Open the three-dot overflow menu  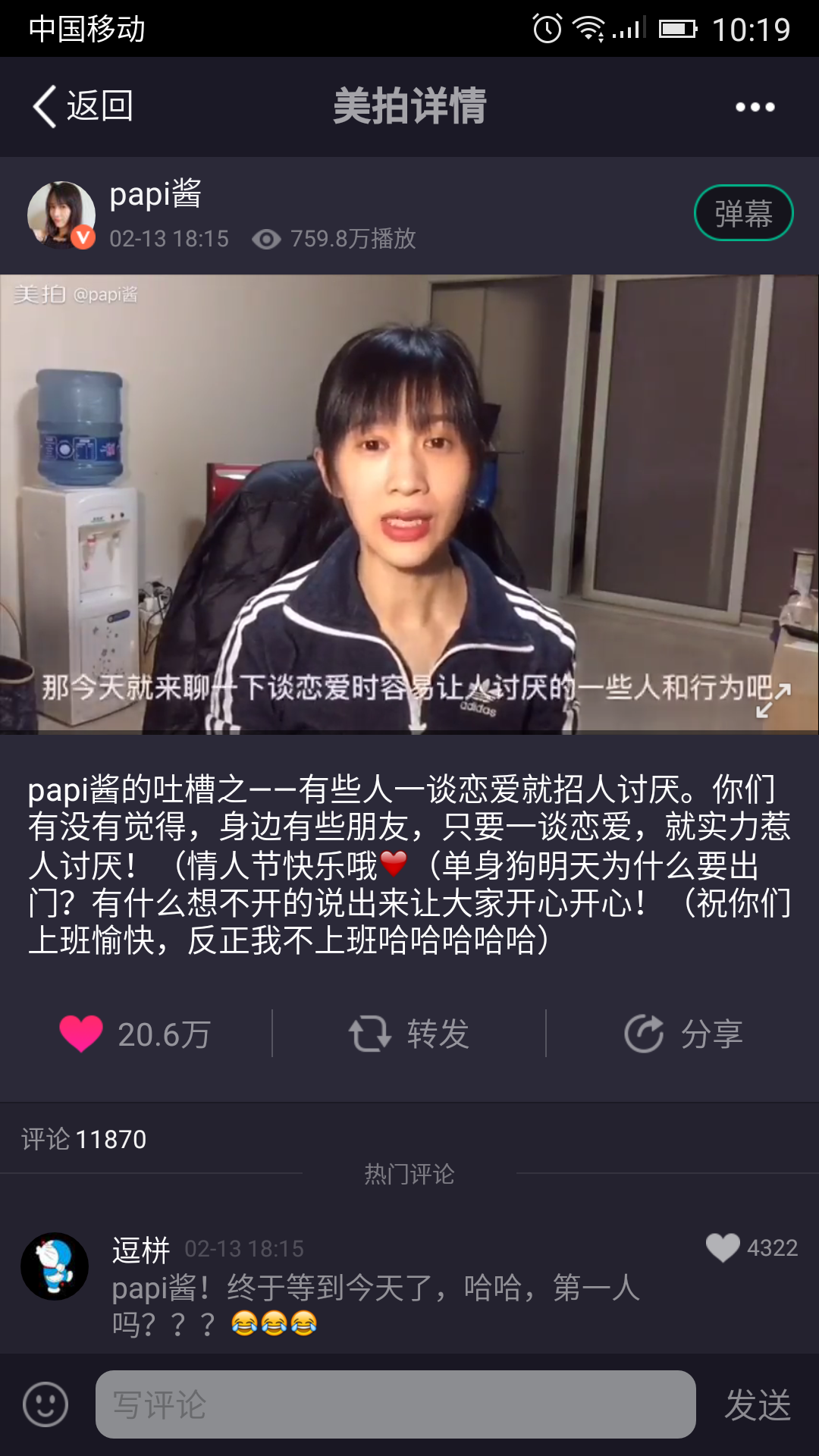(x=755, y=107)
